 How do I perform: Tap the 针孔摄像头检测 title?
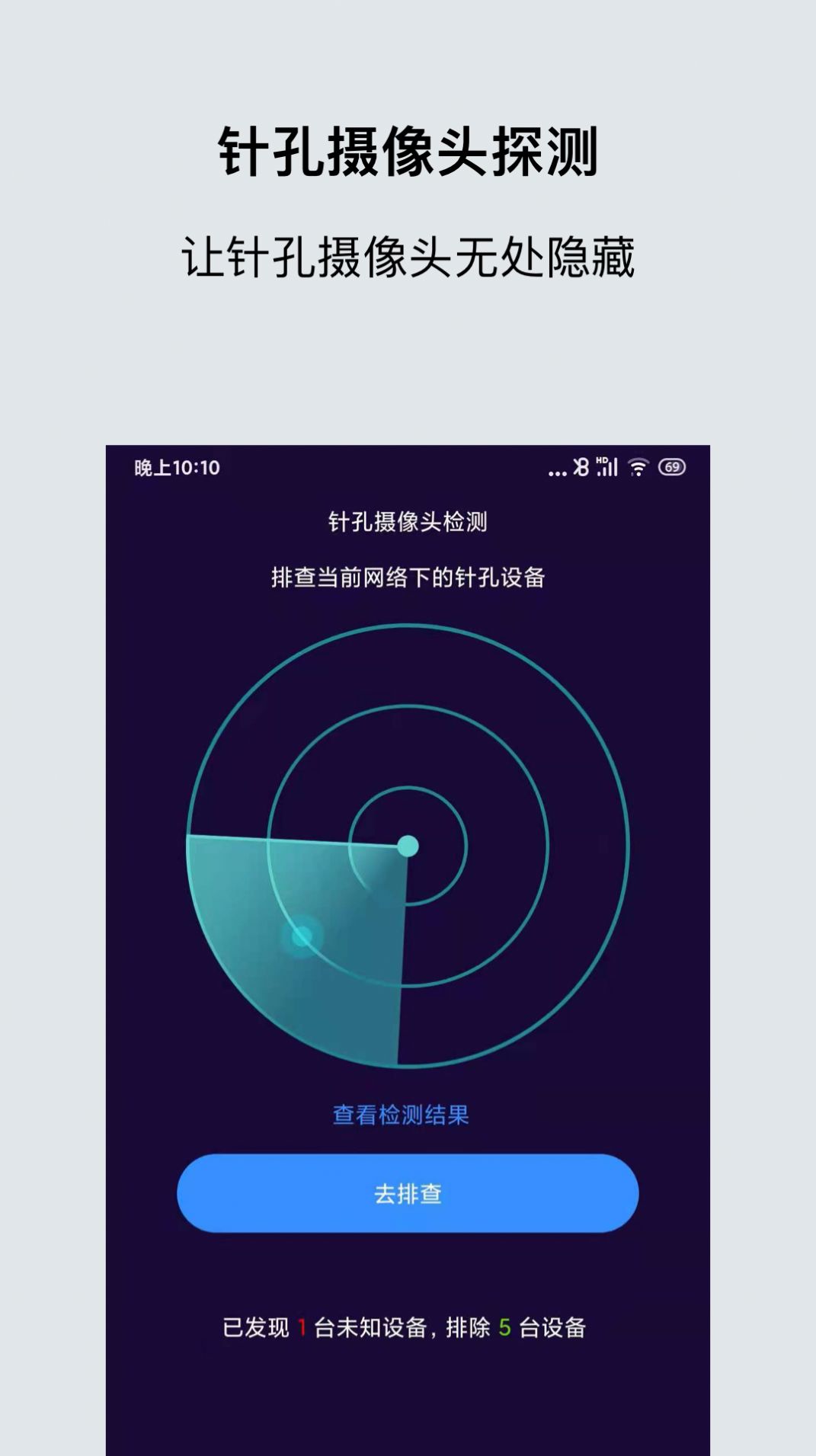409,522
